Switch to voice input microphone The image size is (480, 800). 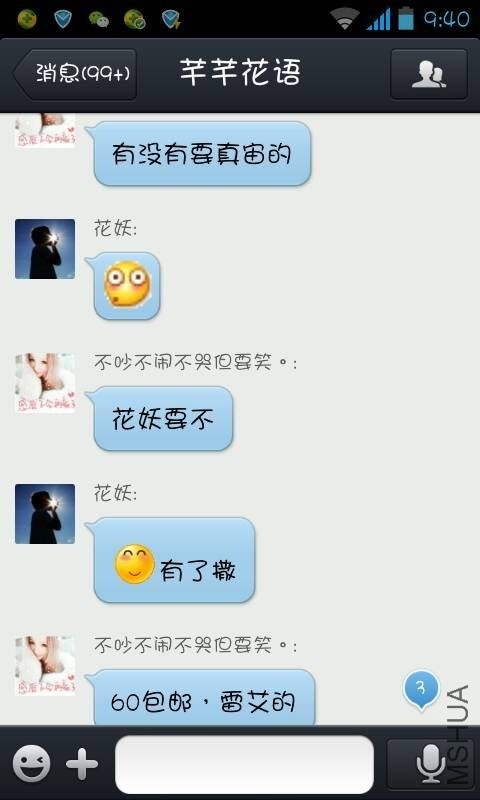[431, 764]
